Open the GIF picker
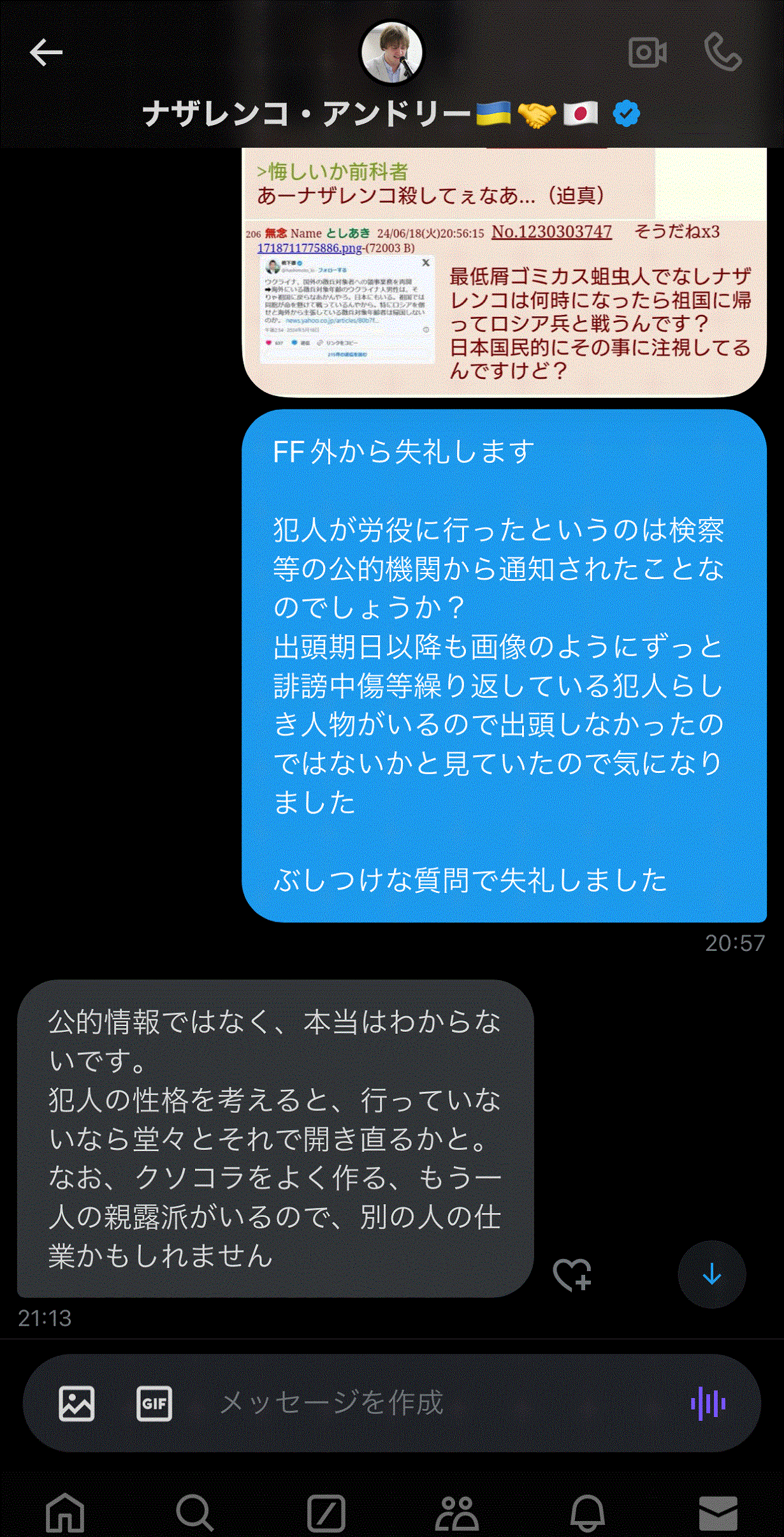The width and height of the screenshot is (784, 1537). tap(154, 1404)
